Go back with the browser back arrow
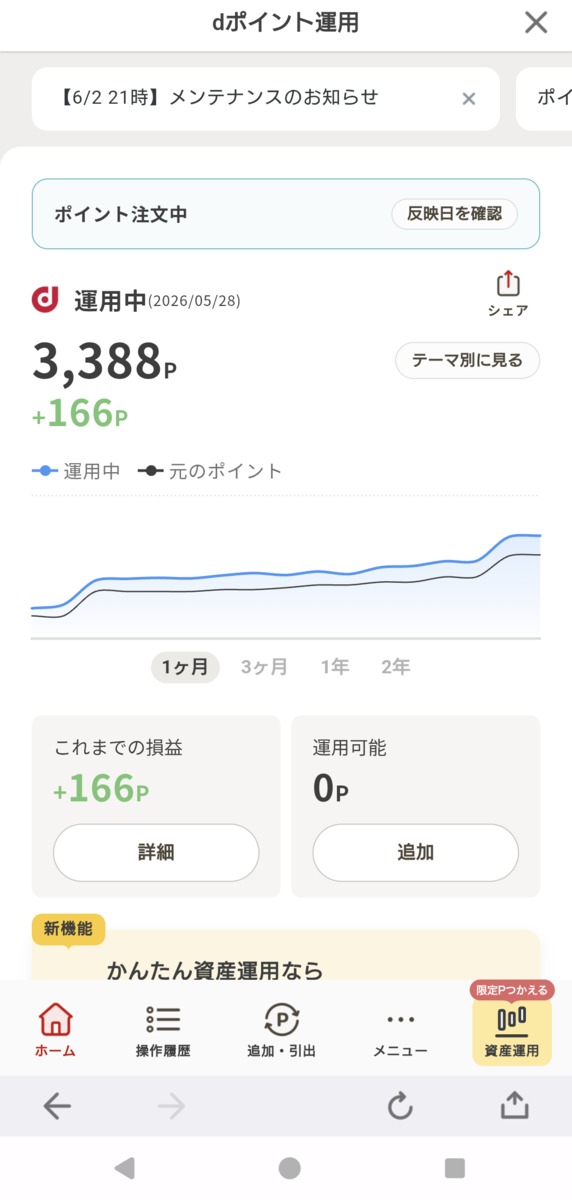 (57, 1105)
